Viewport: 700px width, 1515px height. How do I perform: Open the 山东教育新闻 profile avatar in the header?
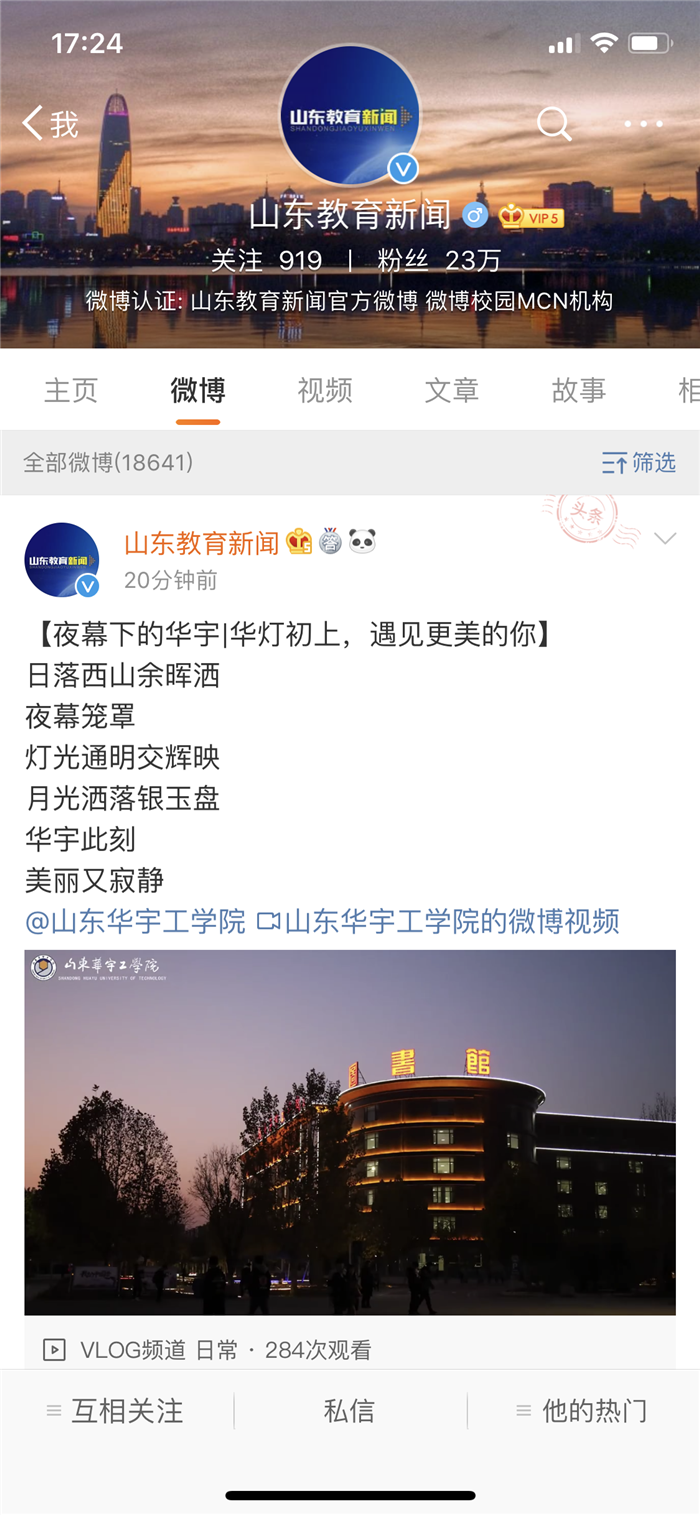coord(349,115)
